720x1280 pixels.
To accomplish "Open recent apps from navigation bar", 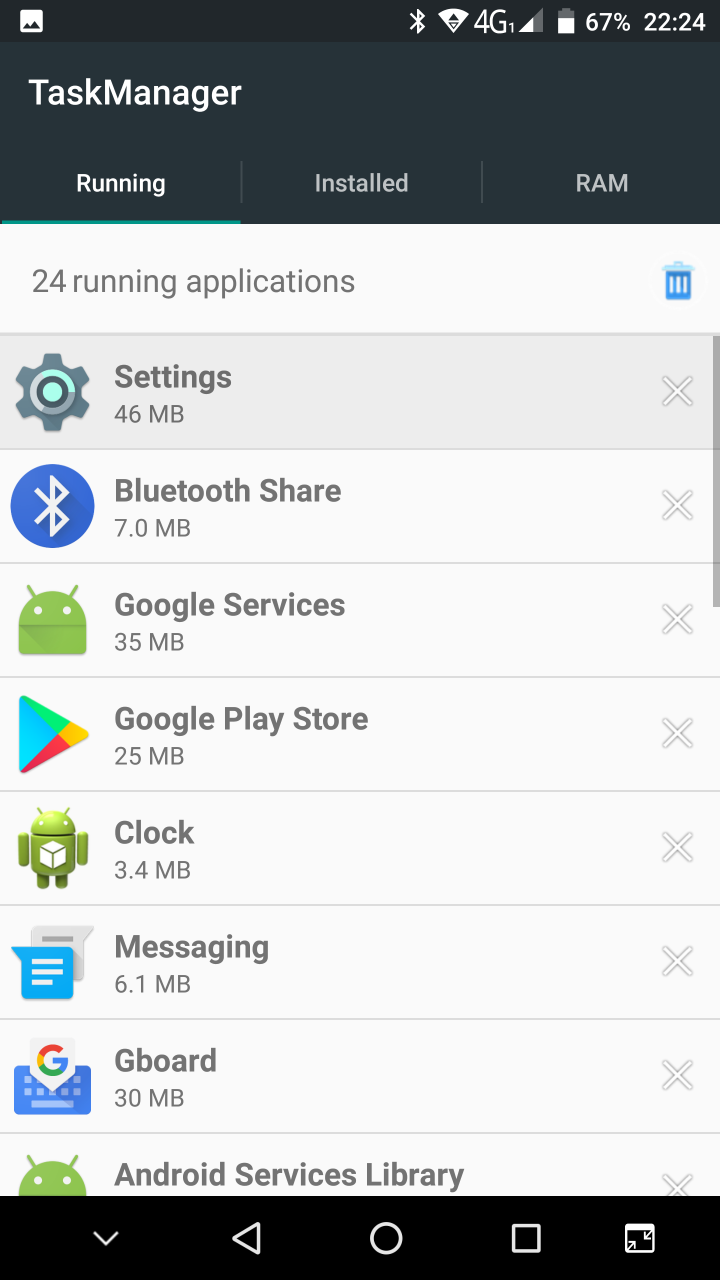I will coord(526,1238).
